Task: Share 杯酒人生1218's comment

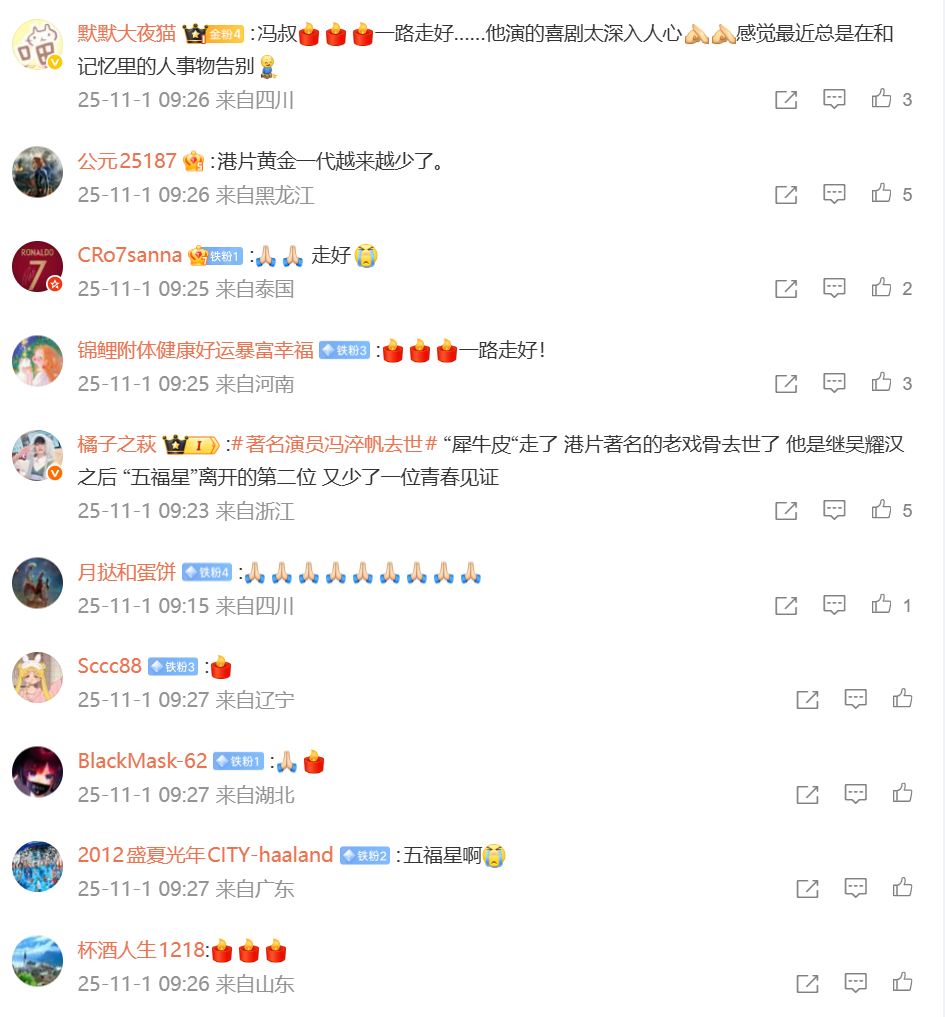Action: [807, 983]
